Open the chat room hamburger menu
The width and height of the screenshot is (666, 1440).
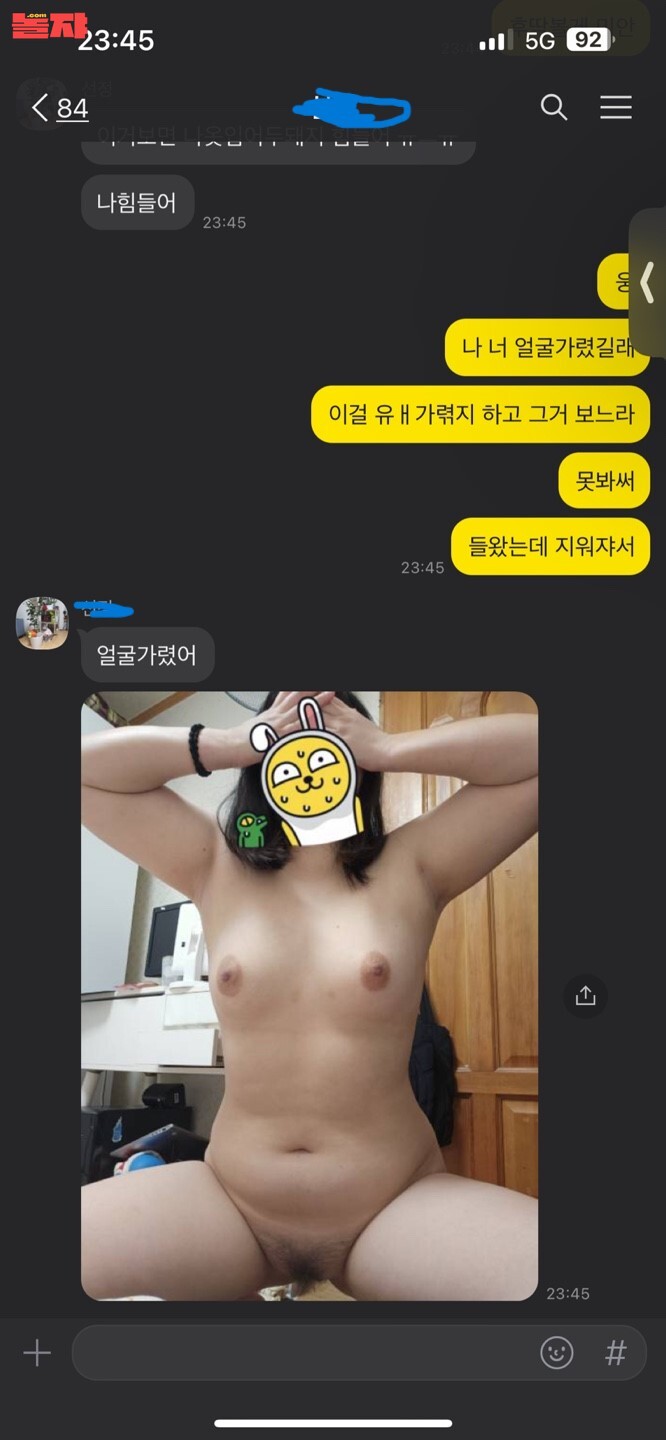pyautogui.click(x=615, y=107)
